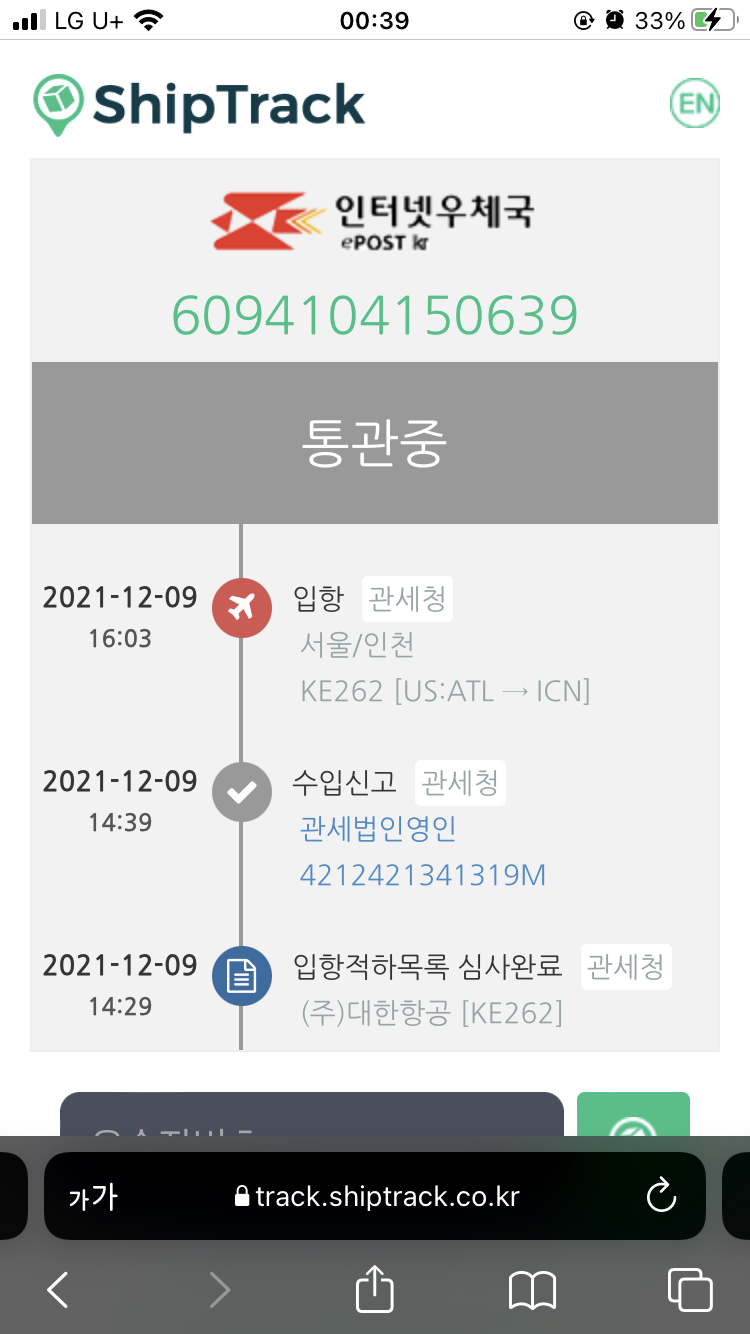Switch language with the EN button
Screen dimensions: 750x1334
point(694,102)
